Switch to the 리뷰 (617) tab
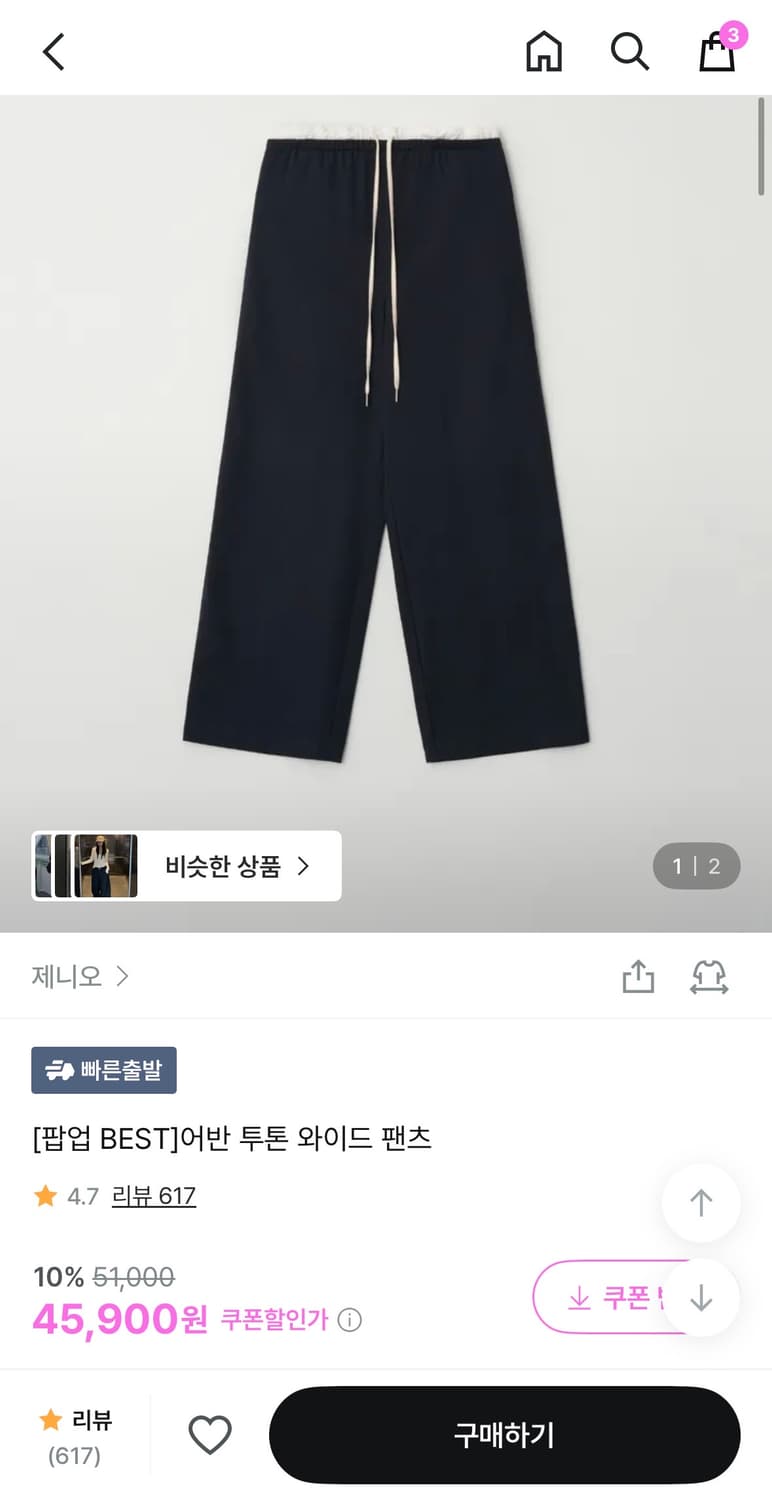Screen dimensions: 772x1500 click(74, 1434)
